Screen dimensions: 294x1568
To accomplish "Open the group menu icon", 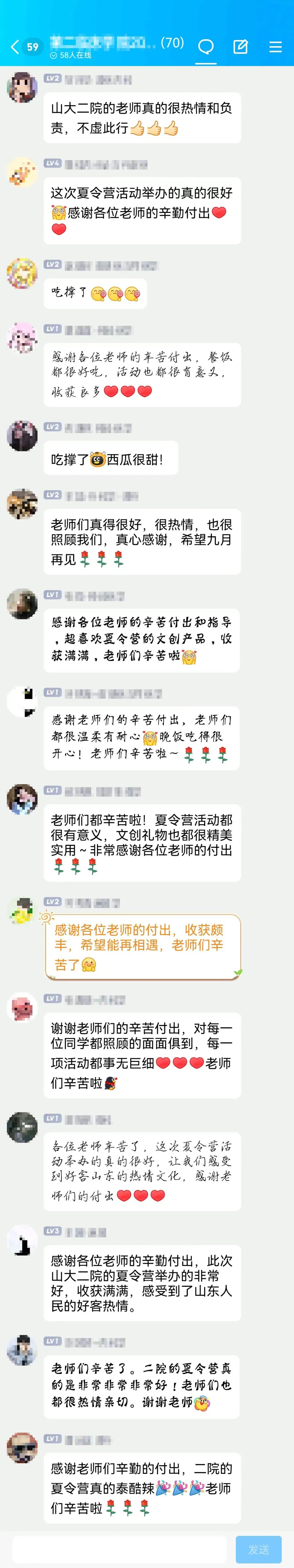I will coord(275,47).
